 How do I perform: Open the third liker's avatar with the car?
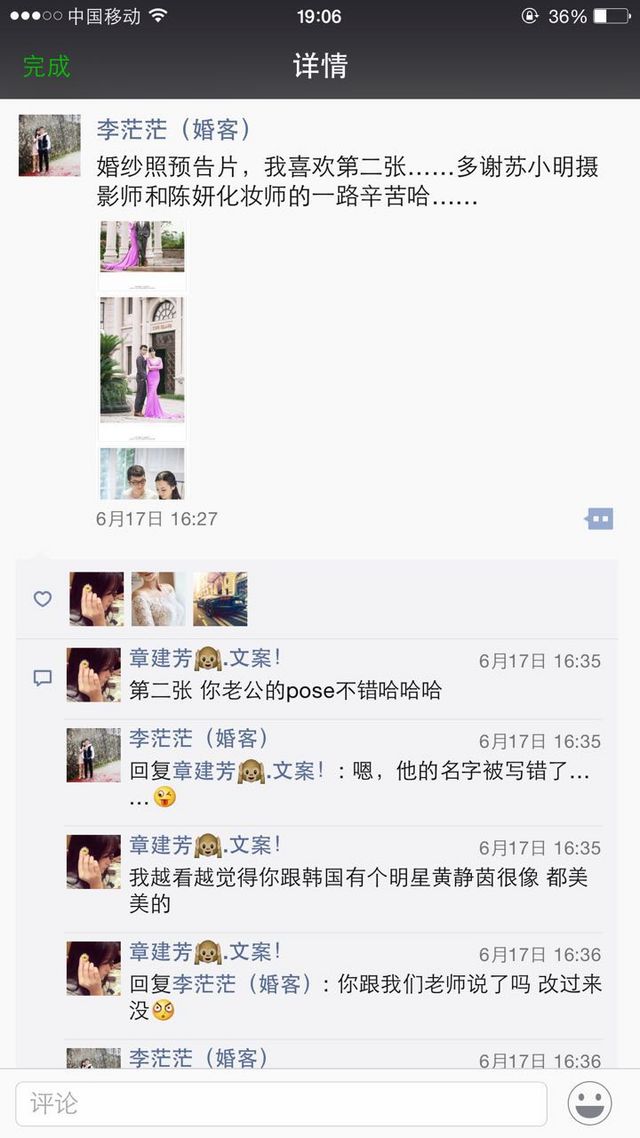[220, 599]
